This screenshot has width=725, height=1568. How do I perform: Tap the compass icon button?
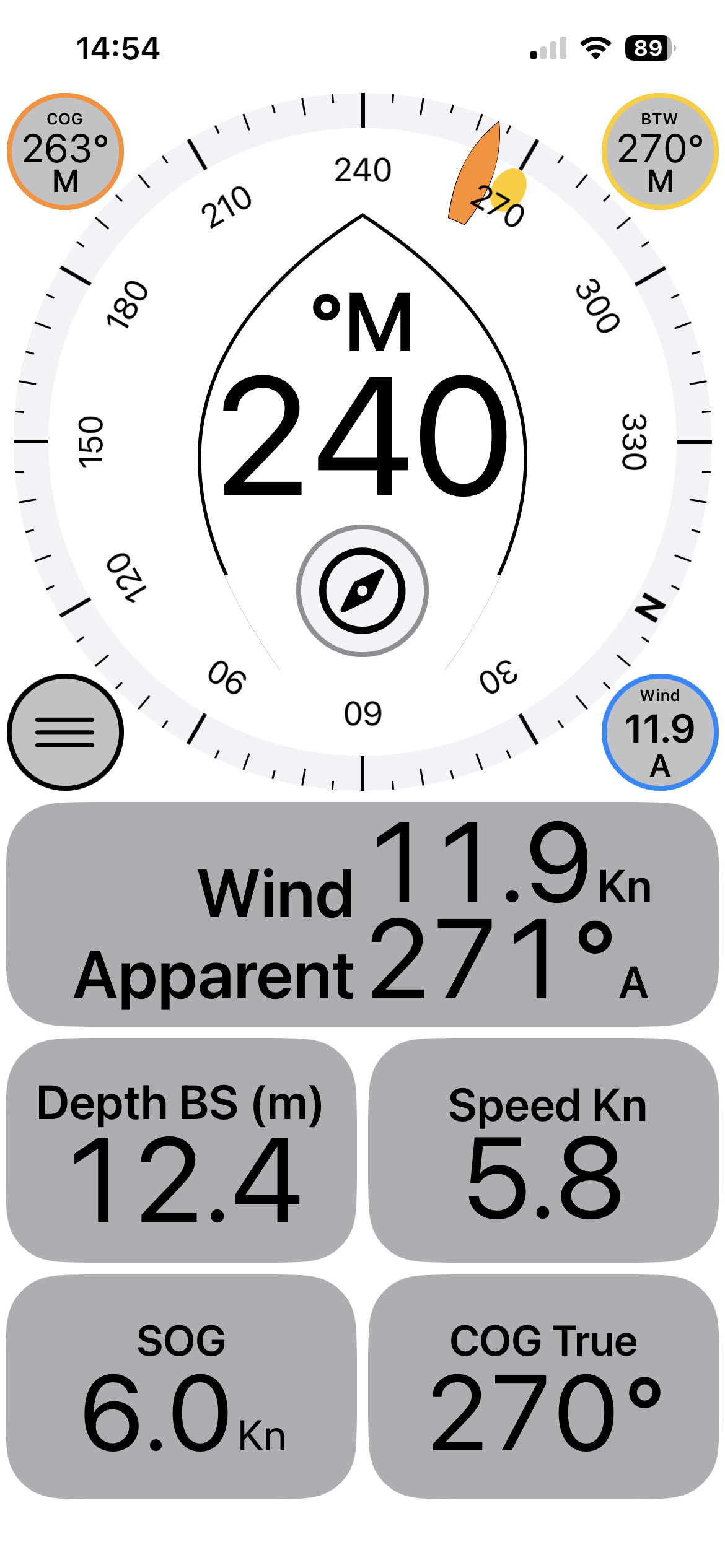[362, 591]
